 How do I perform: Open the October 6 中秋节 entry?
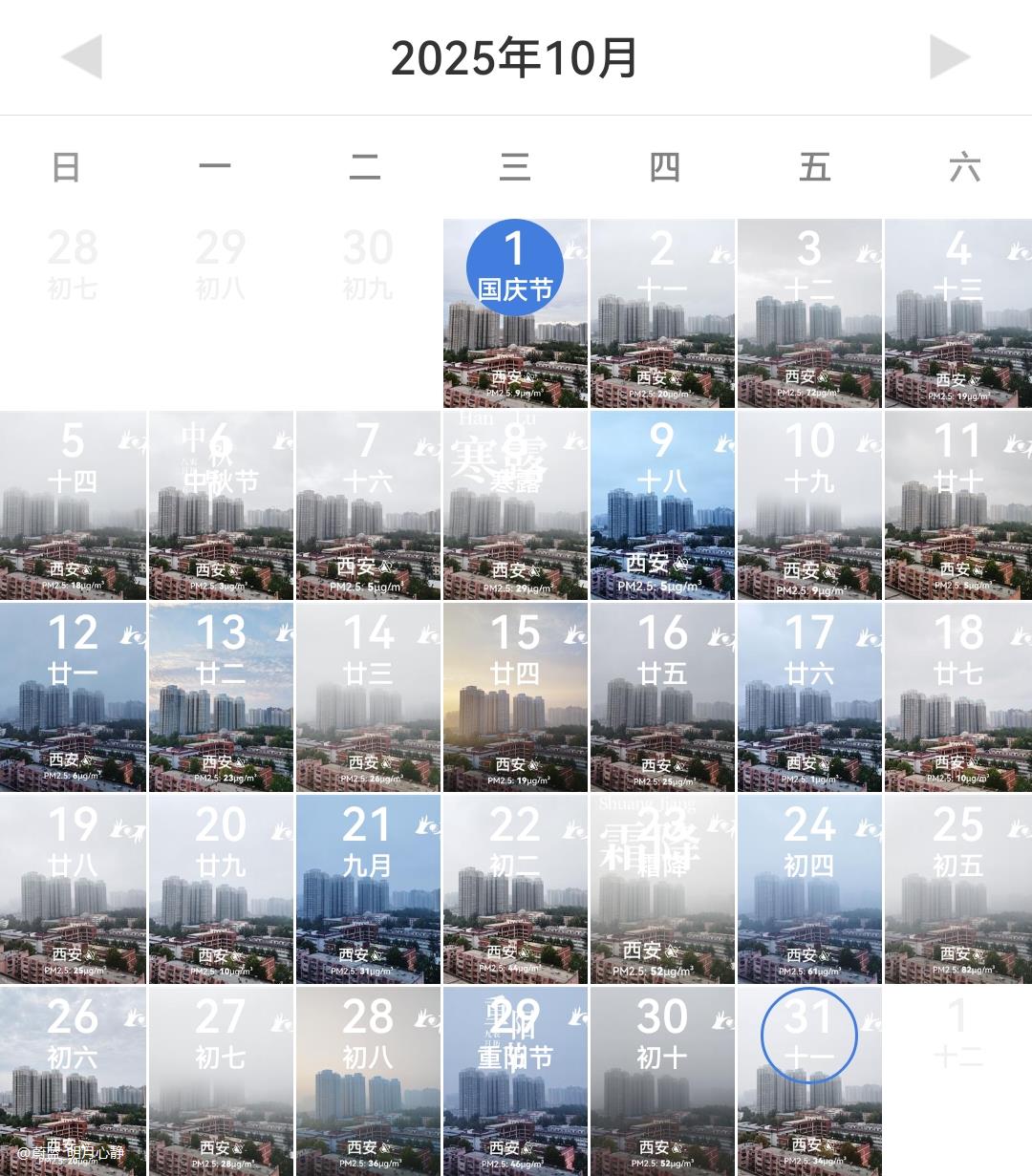(221, 505)
